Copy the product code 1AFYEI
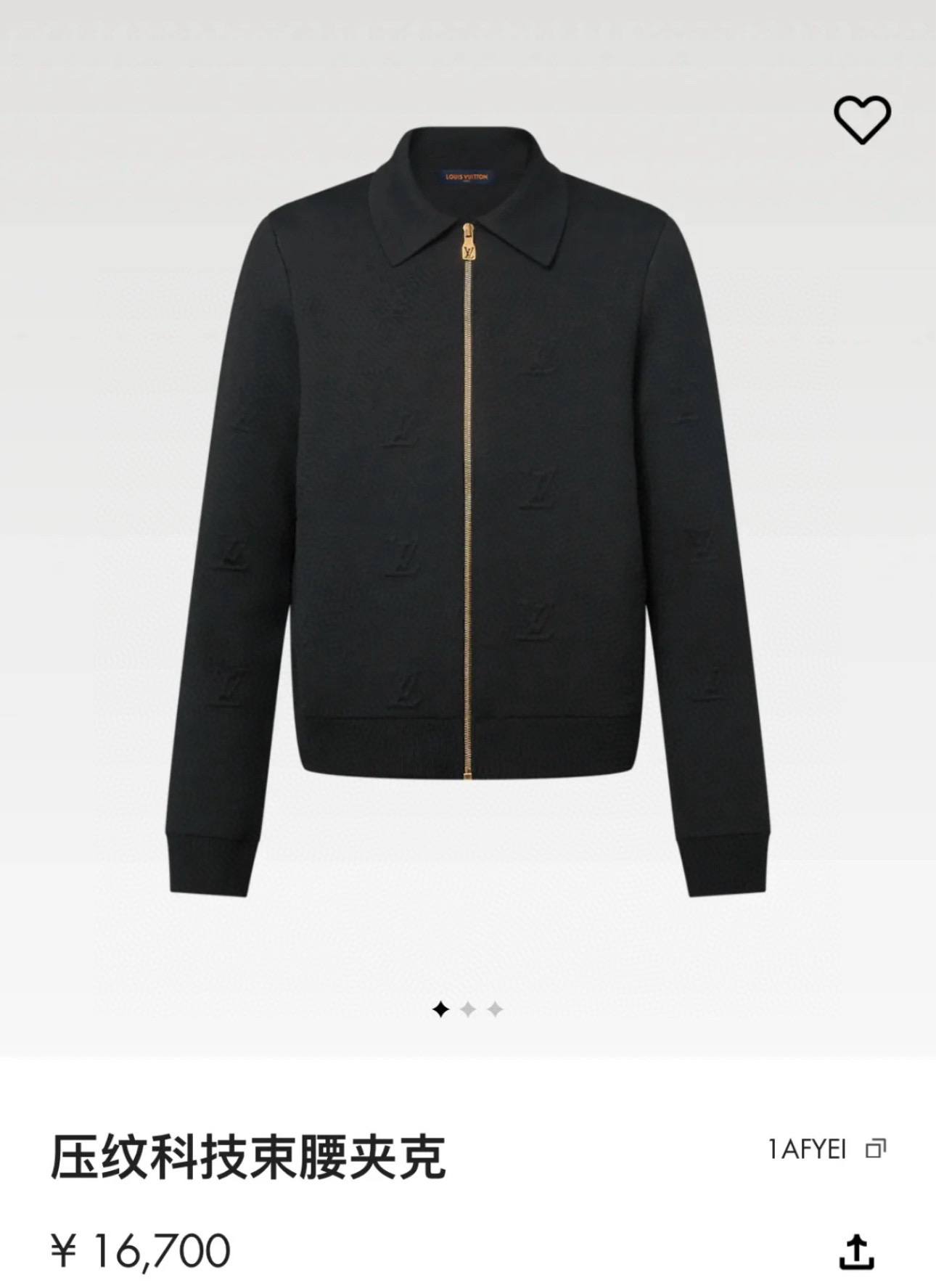This screenshot has width=936, height=1288. coord(876,1149)
